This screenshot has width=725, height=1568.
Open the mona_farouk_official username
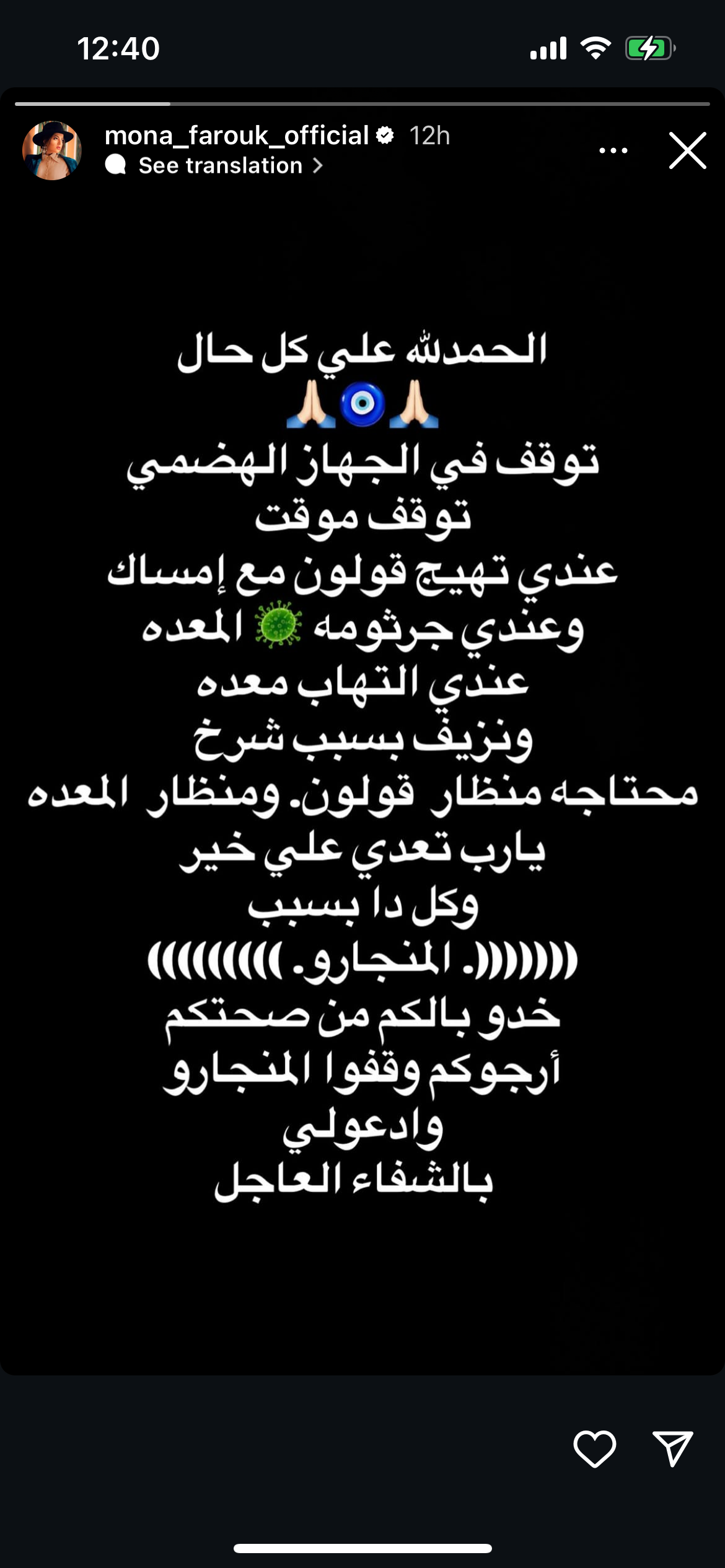tap(237, 136)
